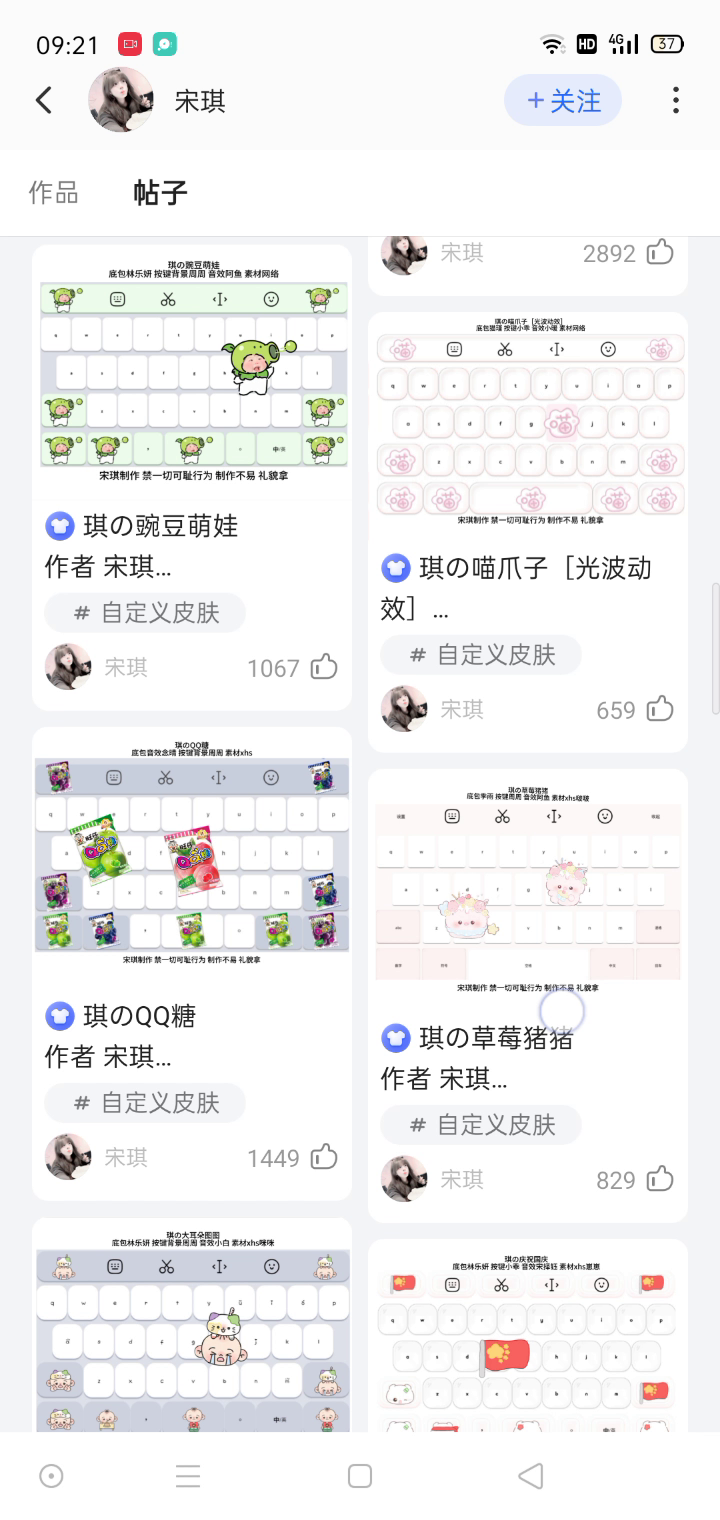Like the 琪の喵爪子 post
720x1520 pixels.
coord(659,709)
